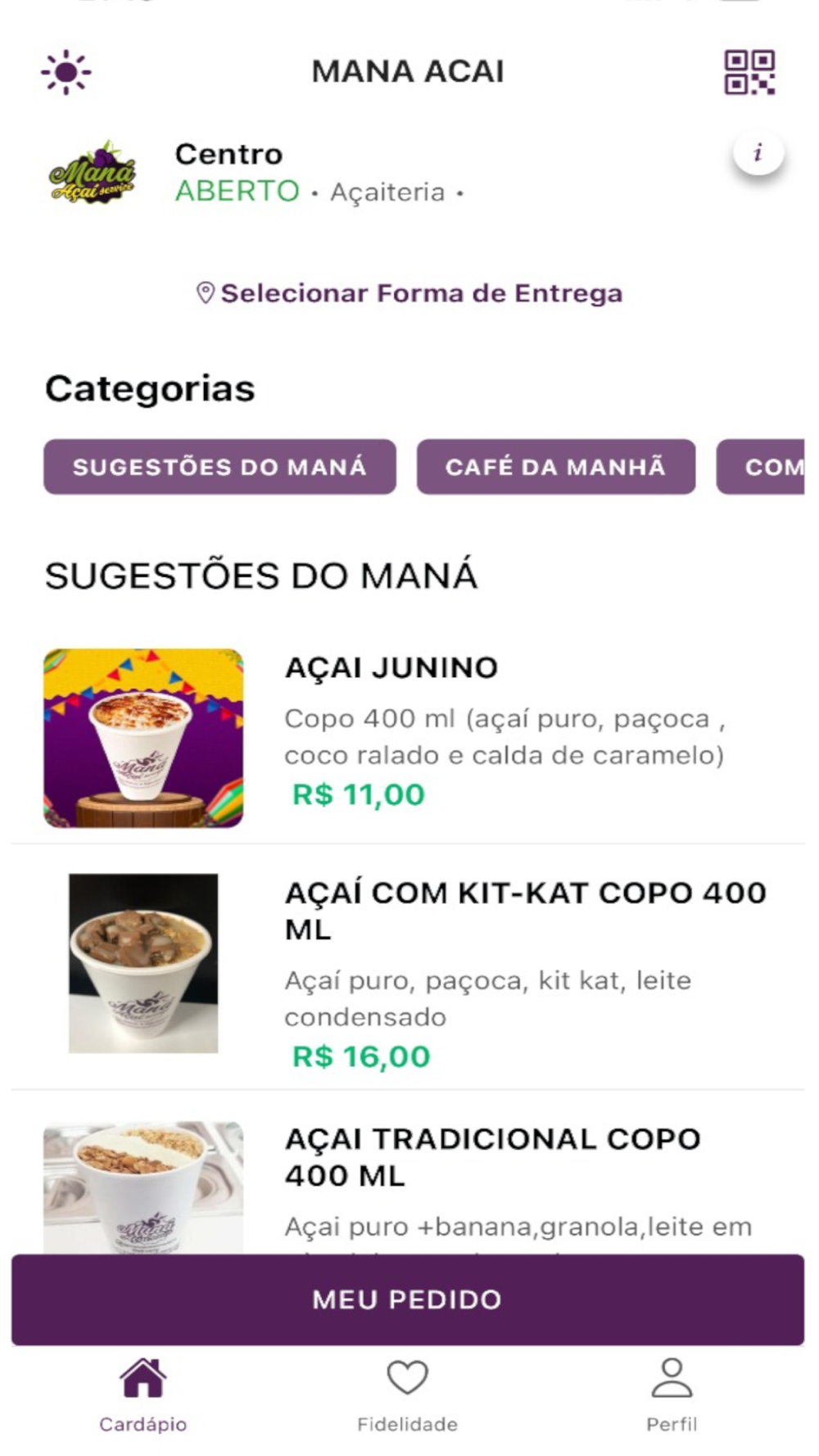Open store info button
The image size is (819, 1456).
(758, 152)
